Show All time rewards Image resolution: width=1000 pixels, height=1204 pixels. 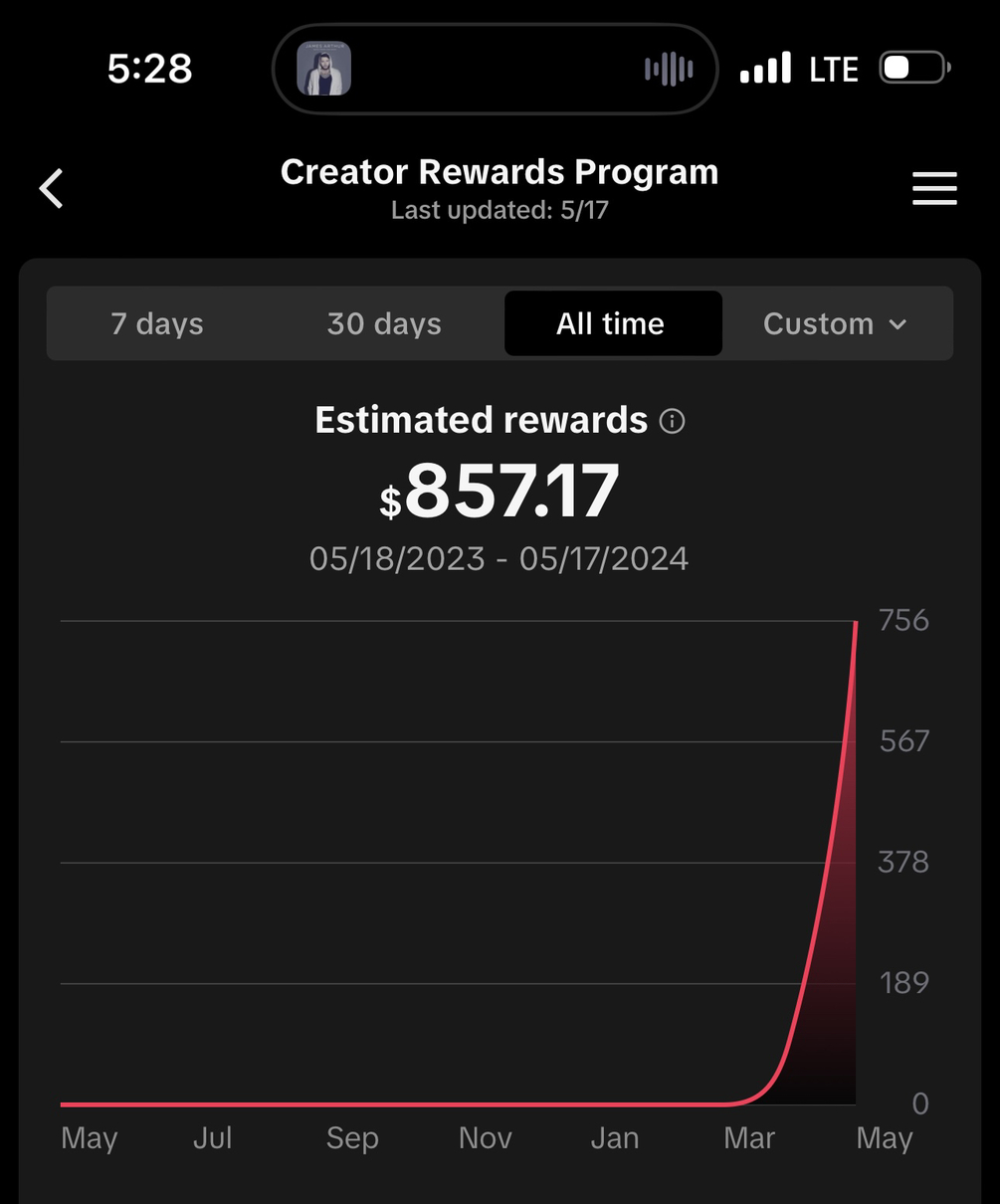(611, 324)
